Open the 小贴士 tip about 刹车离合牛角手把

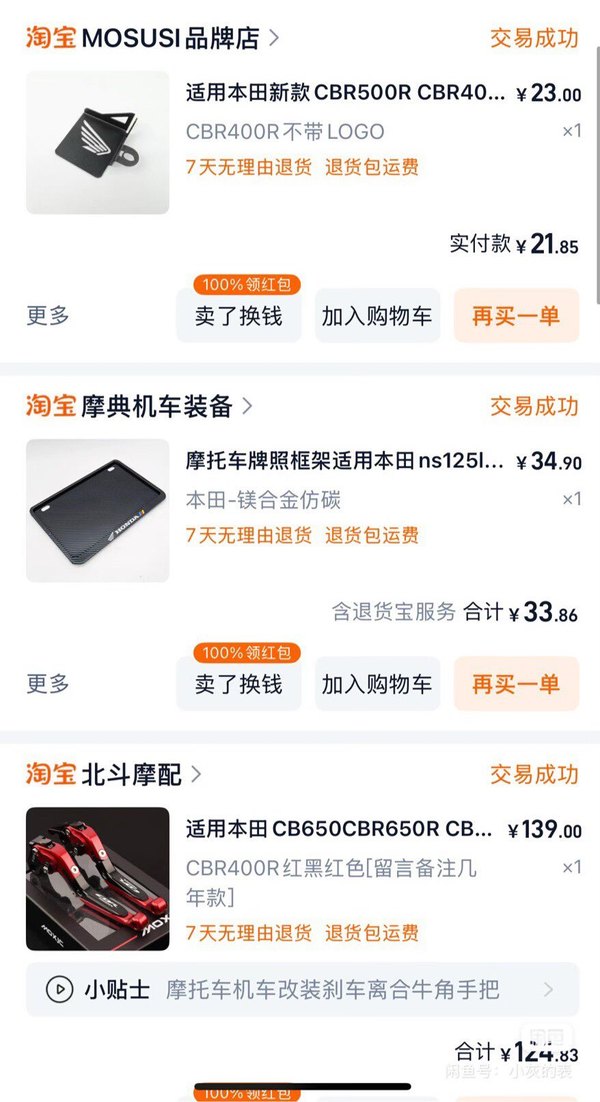point(302,990)
